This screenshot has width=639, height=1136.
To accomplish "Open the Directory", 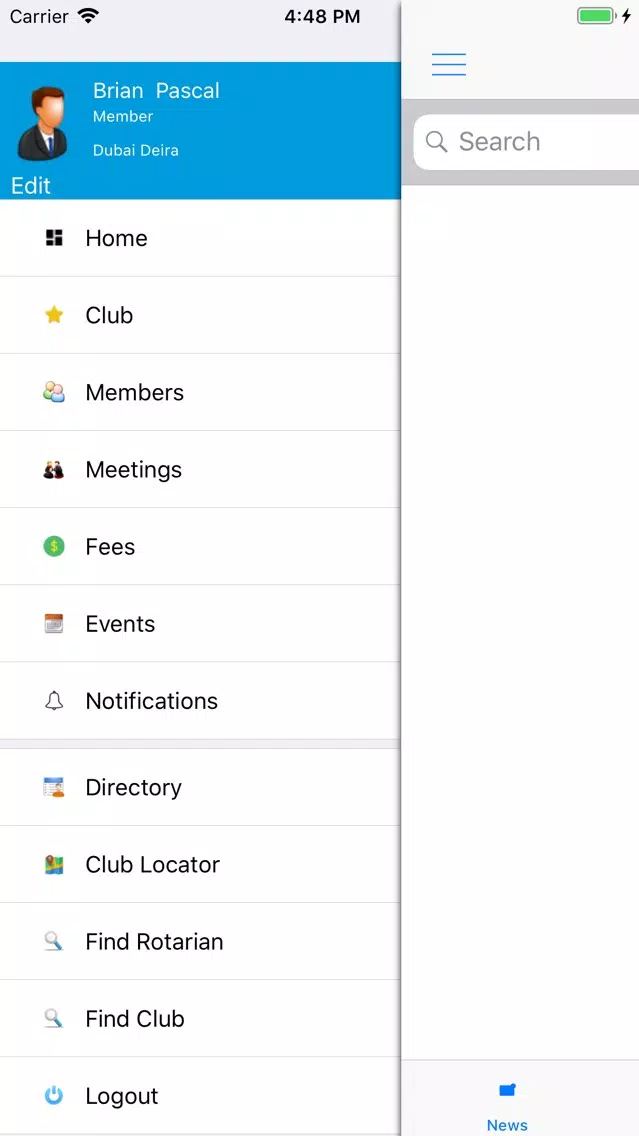I will click(x=200, y=787).
